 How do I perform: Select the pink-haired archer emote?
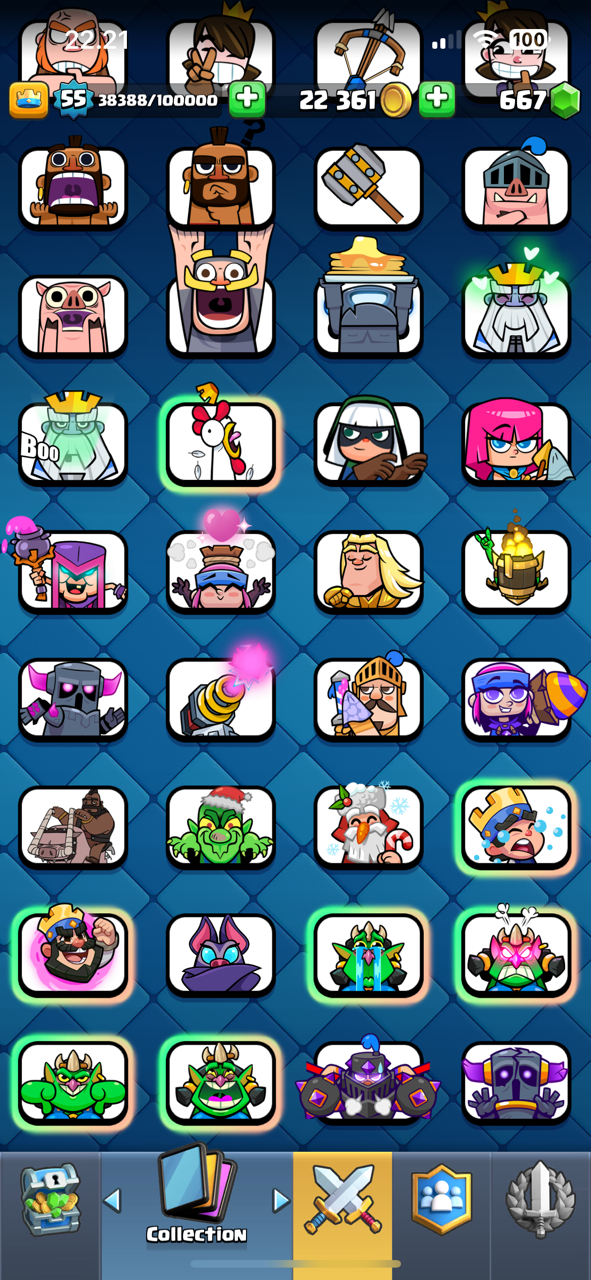coord(516,442)
